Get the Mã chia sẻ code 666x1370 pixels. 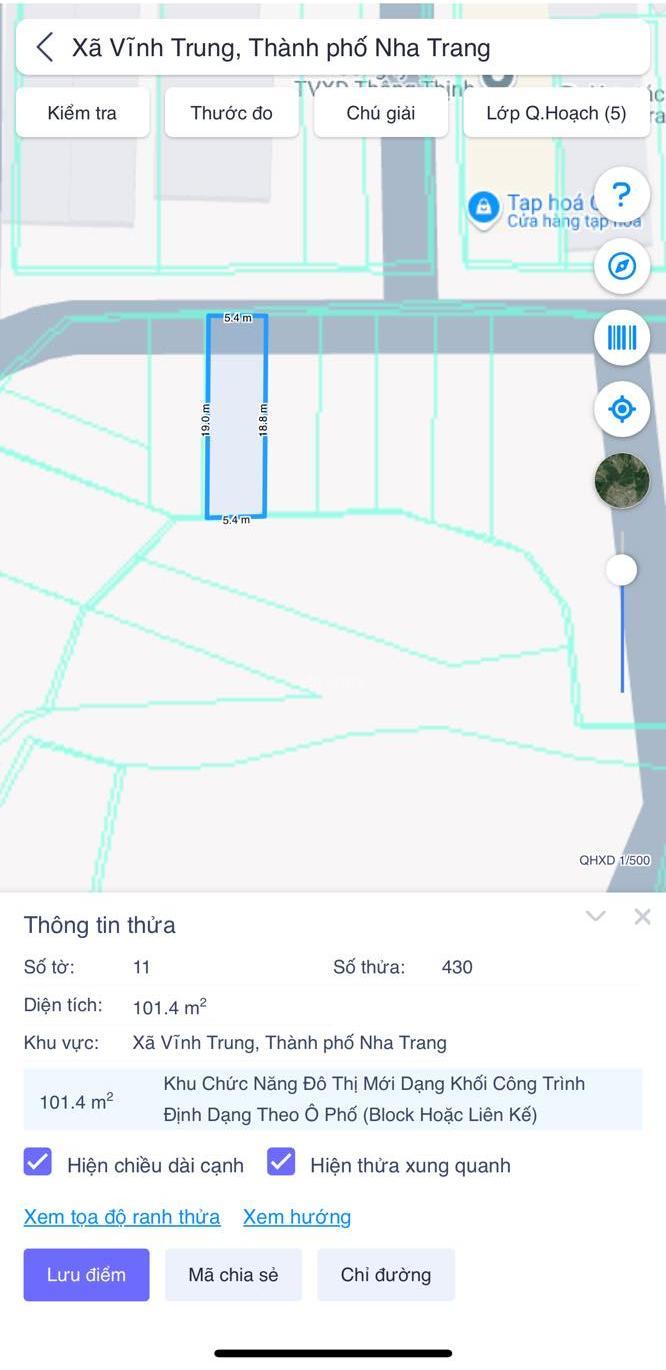233,1275
